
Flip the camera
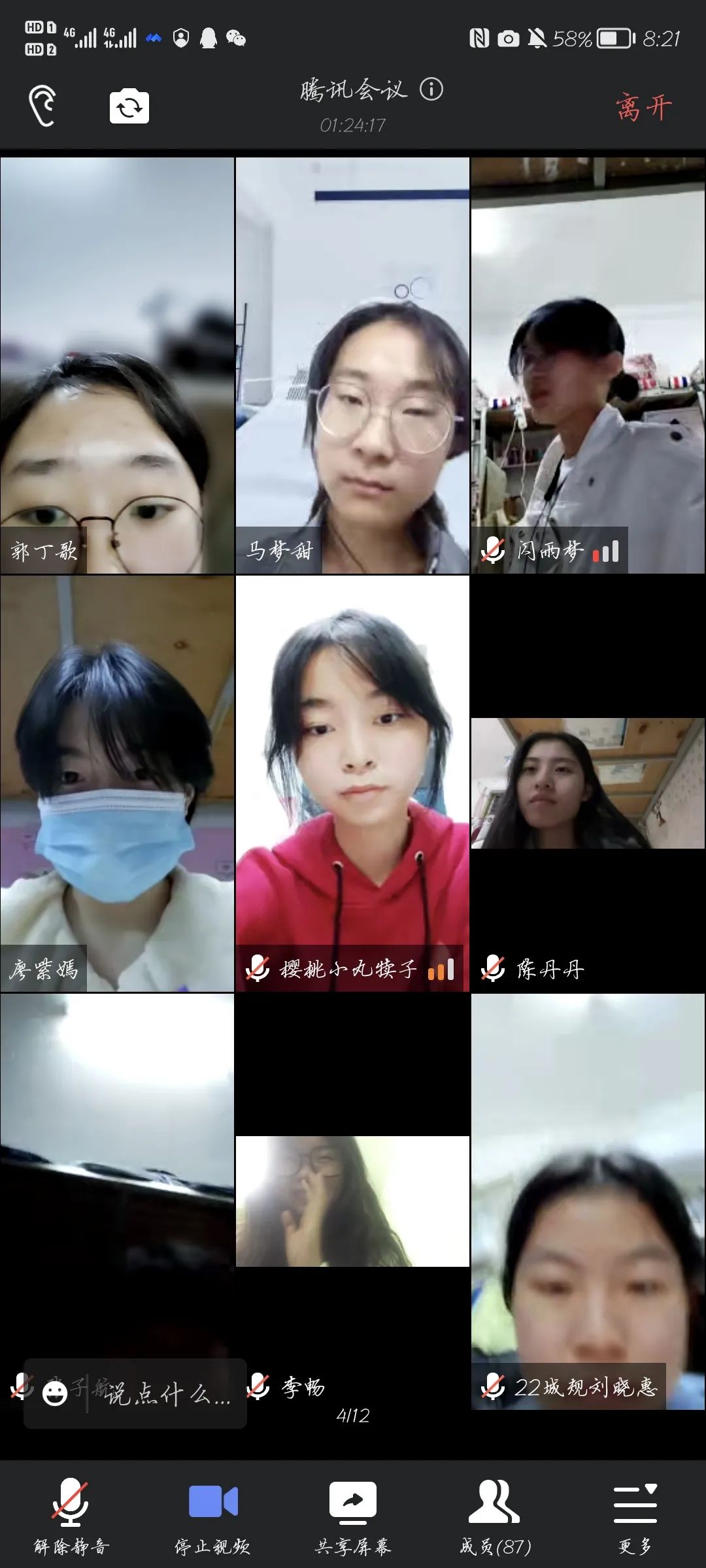[x=129, y=106]
